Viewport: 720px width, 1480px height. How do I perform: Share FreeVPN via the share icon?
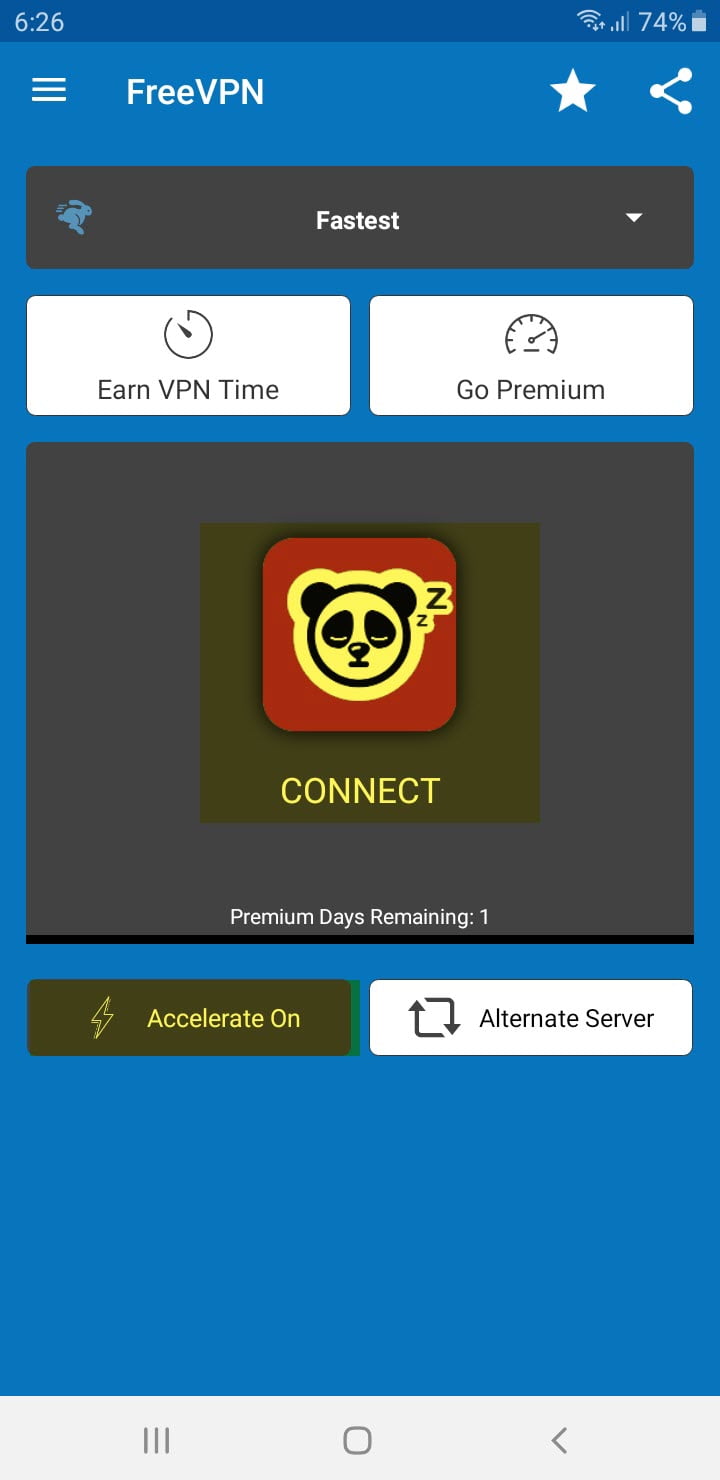point(671,91)
